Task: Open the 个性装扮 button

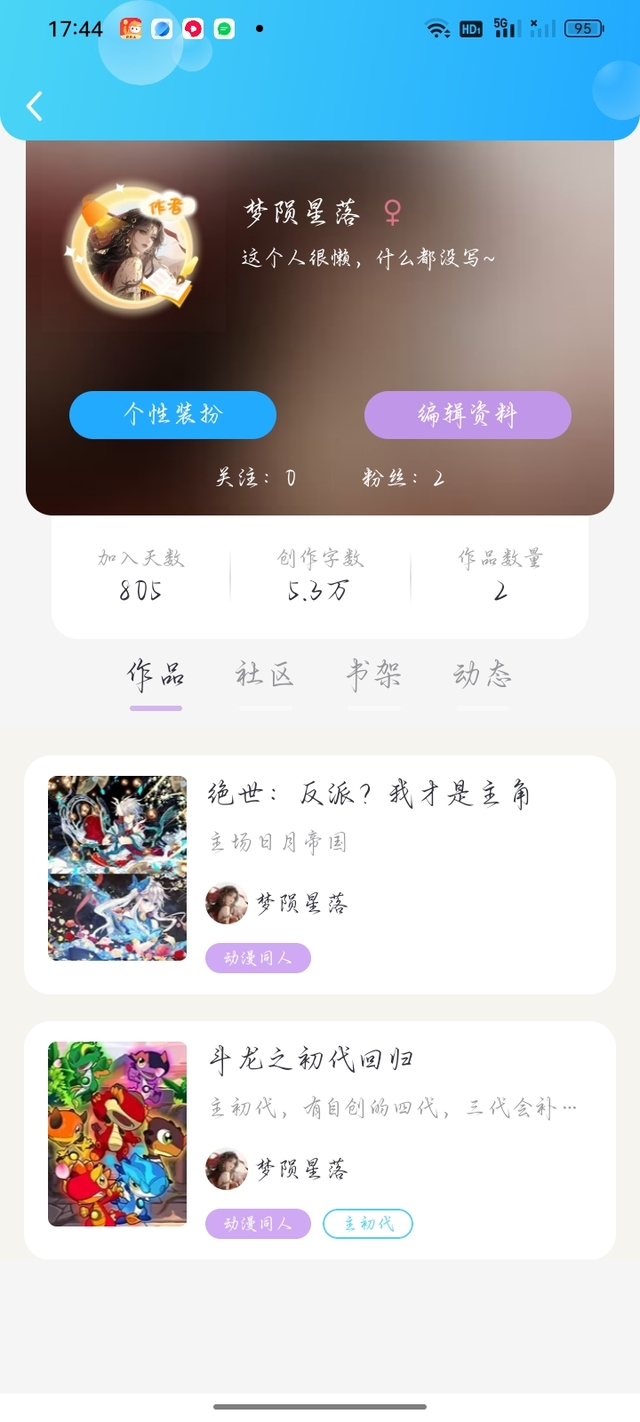Action: click(x=172, y=415)
